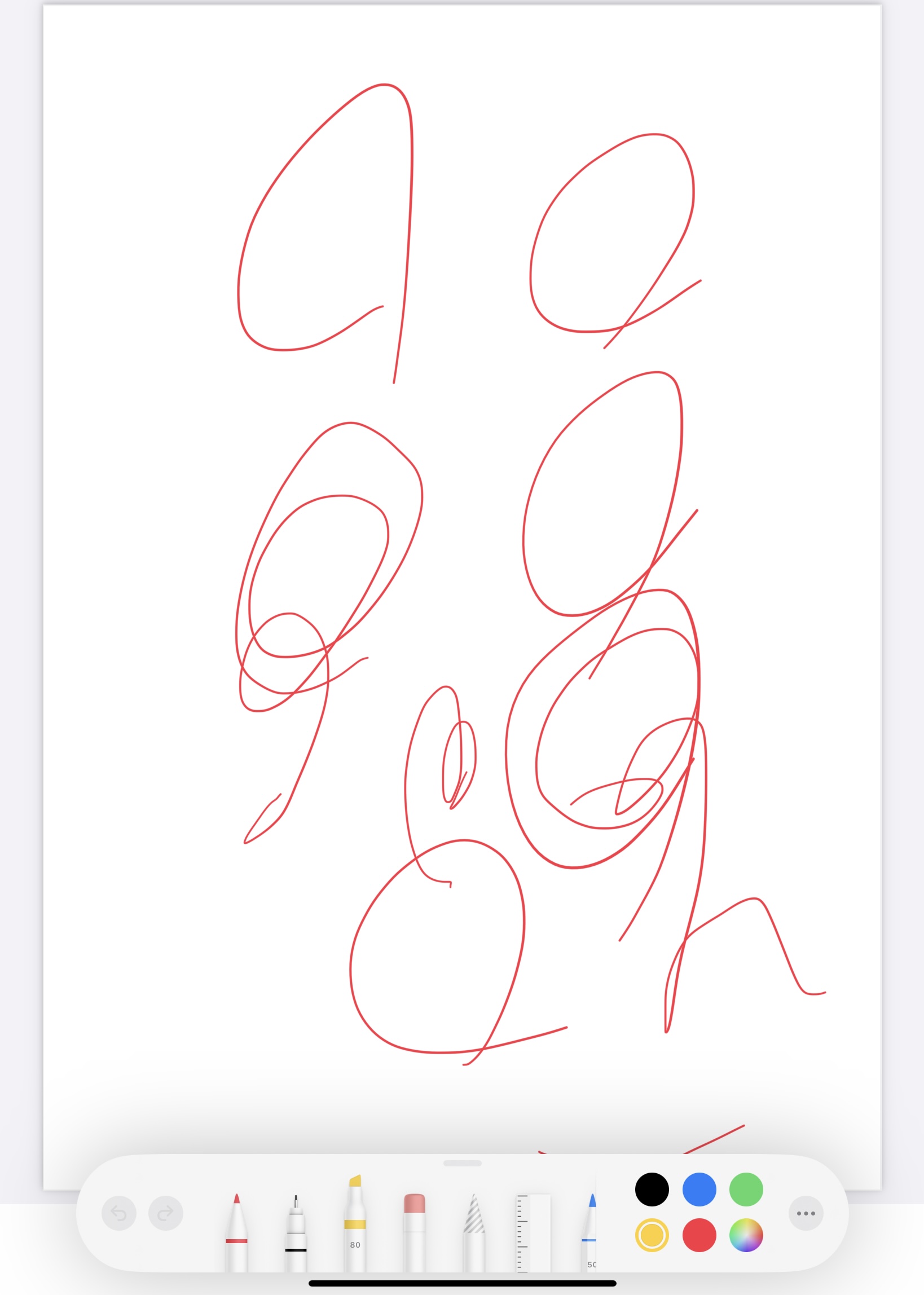
Task: Select the striped lasso selection tool
Action: 474,1233
